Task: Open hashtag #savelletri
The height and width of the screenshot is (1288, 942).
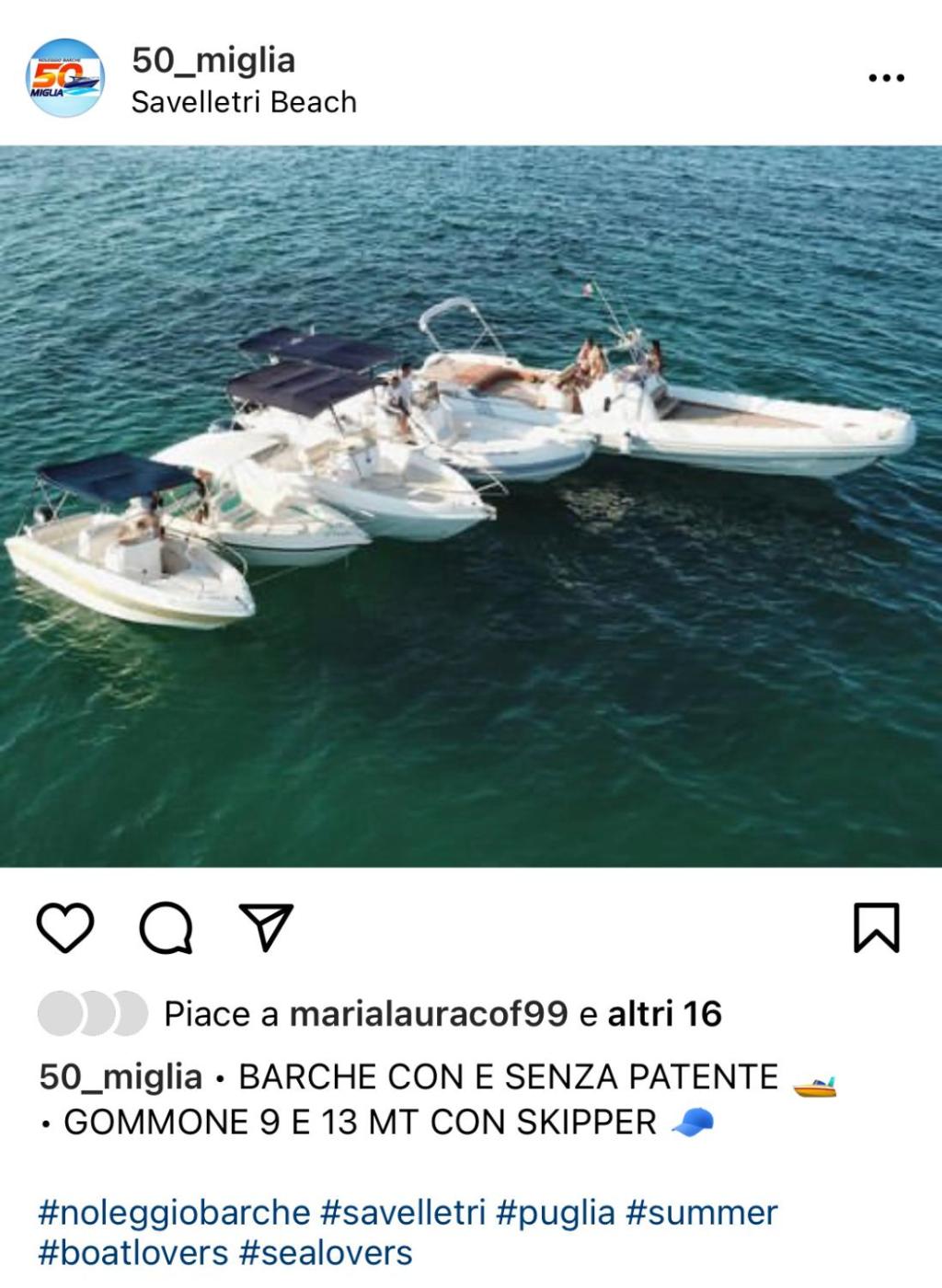Action: click(402, 1213)
